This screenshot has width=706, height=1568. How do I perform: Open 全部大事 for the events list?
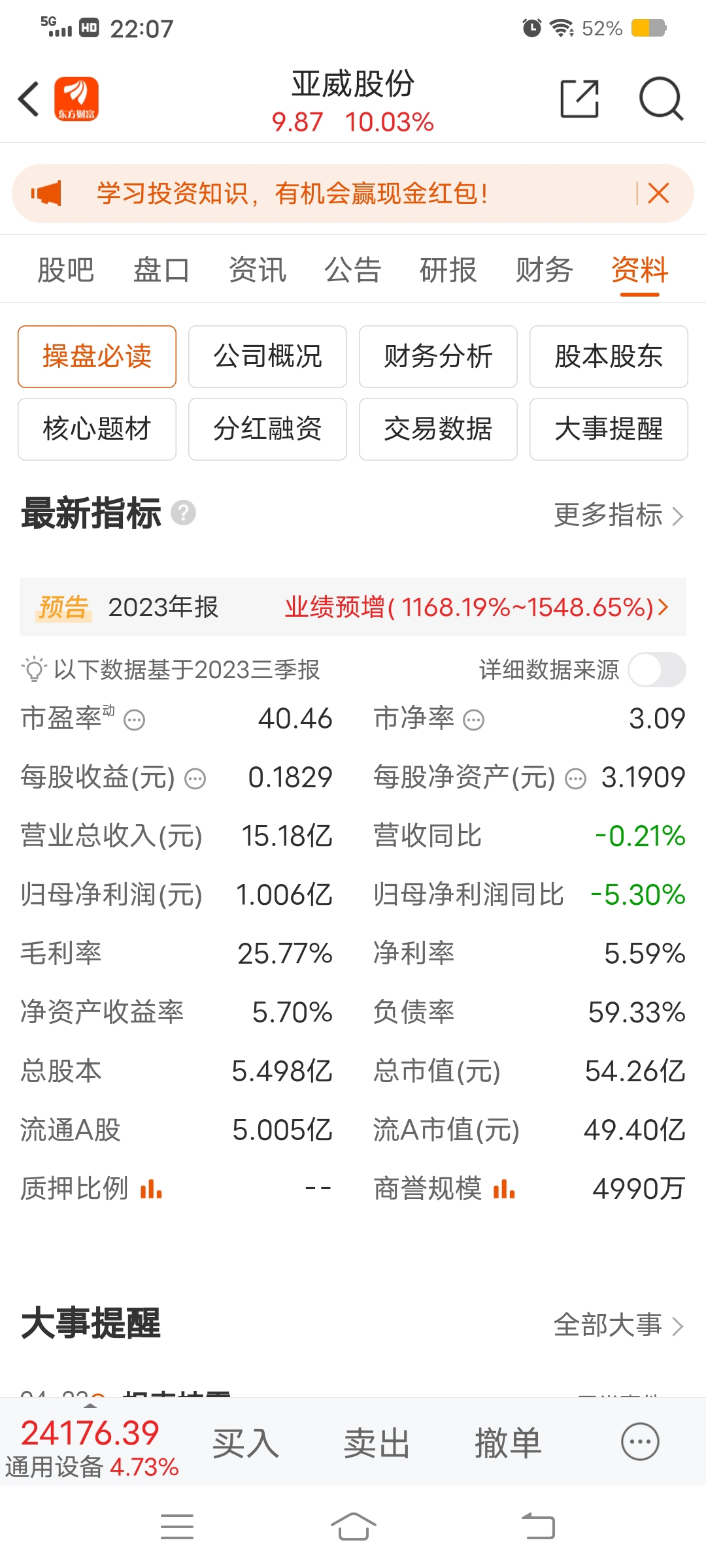click(x=611, y=1325)
